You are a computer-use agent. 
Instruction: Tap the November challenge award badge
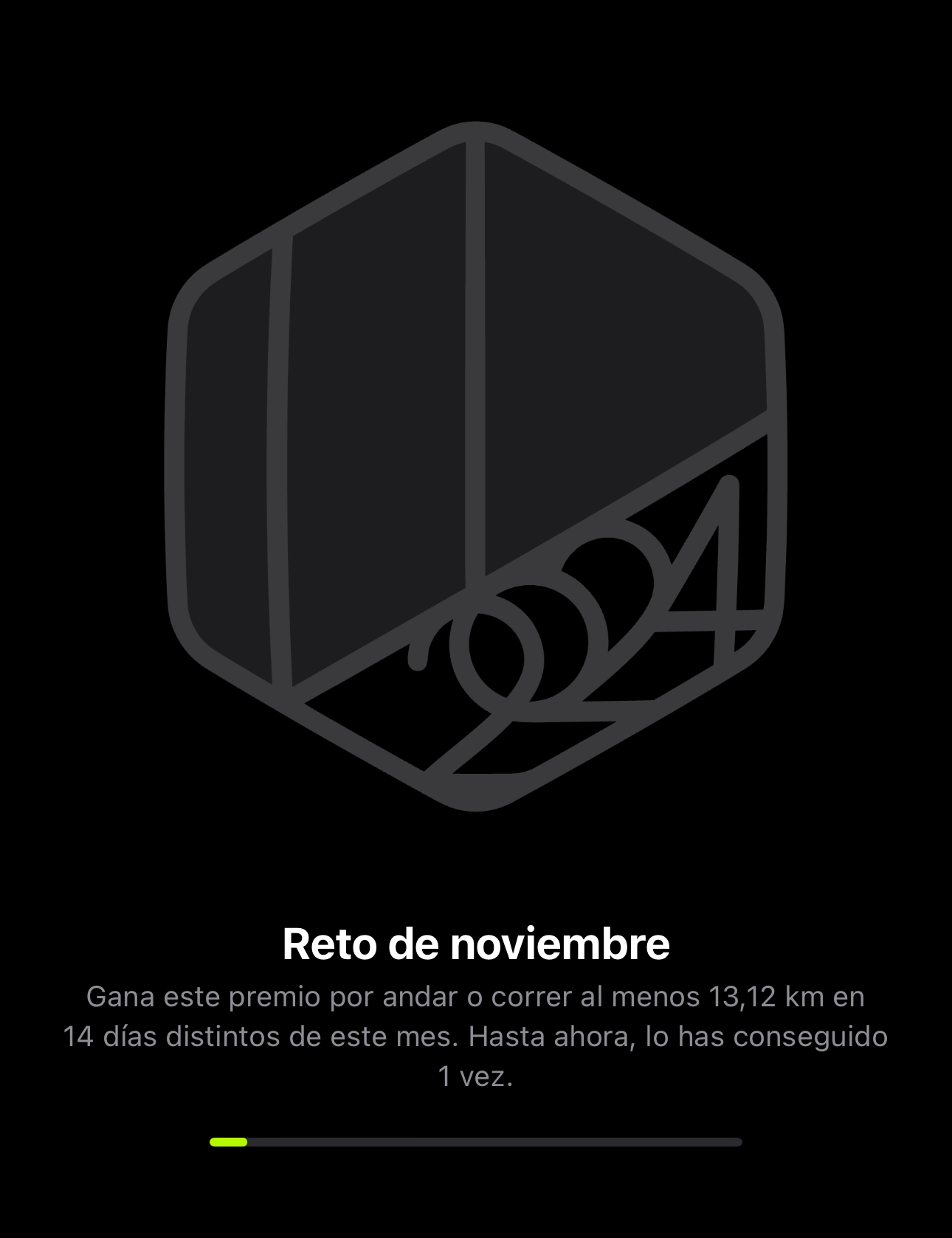coord(475,466)
